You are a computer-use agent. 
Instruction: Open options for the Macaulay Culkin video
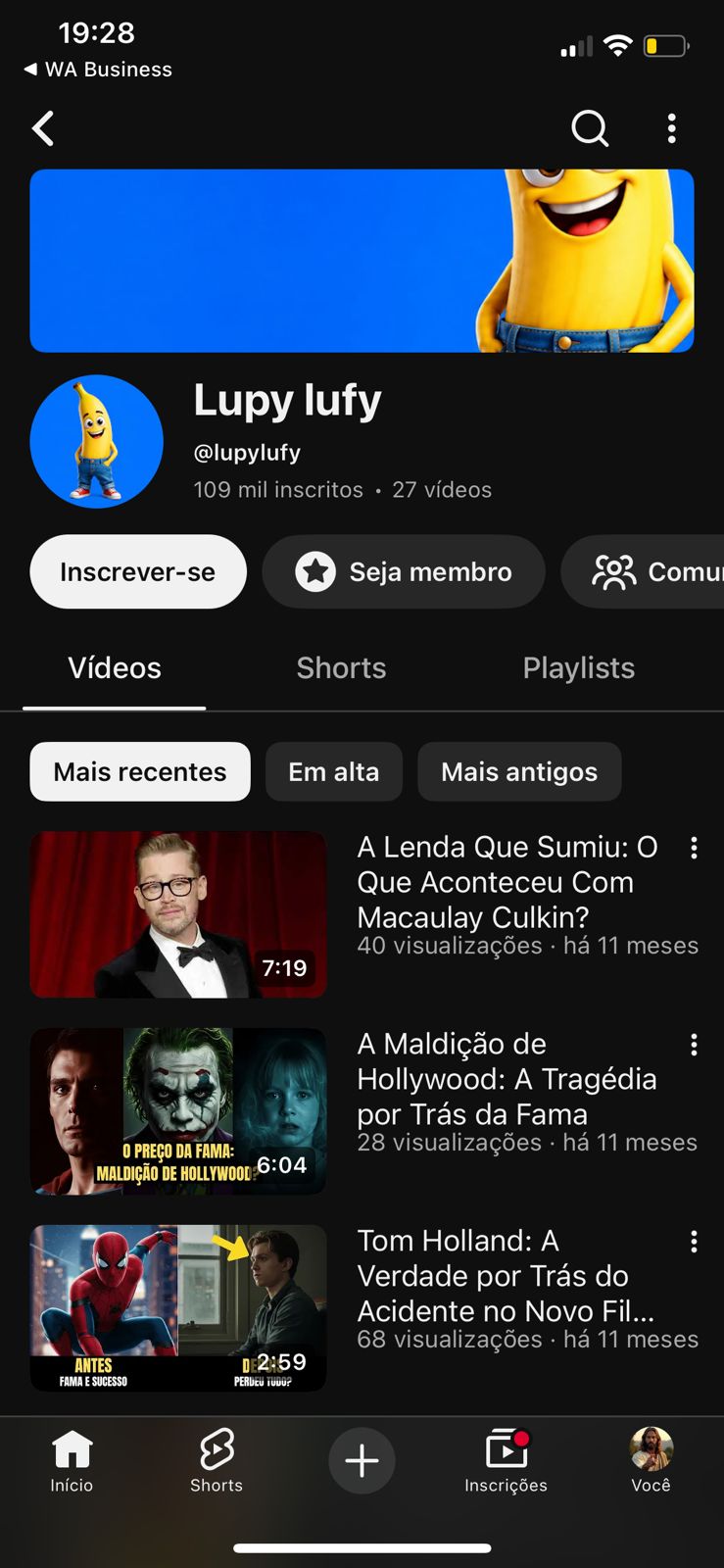pyautogui.click(x=694, y=848)
